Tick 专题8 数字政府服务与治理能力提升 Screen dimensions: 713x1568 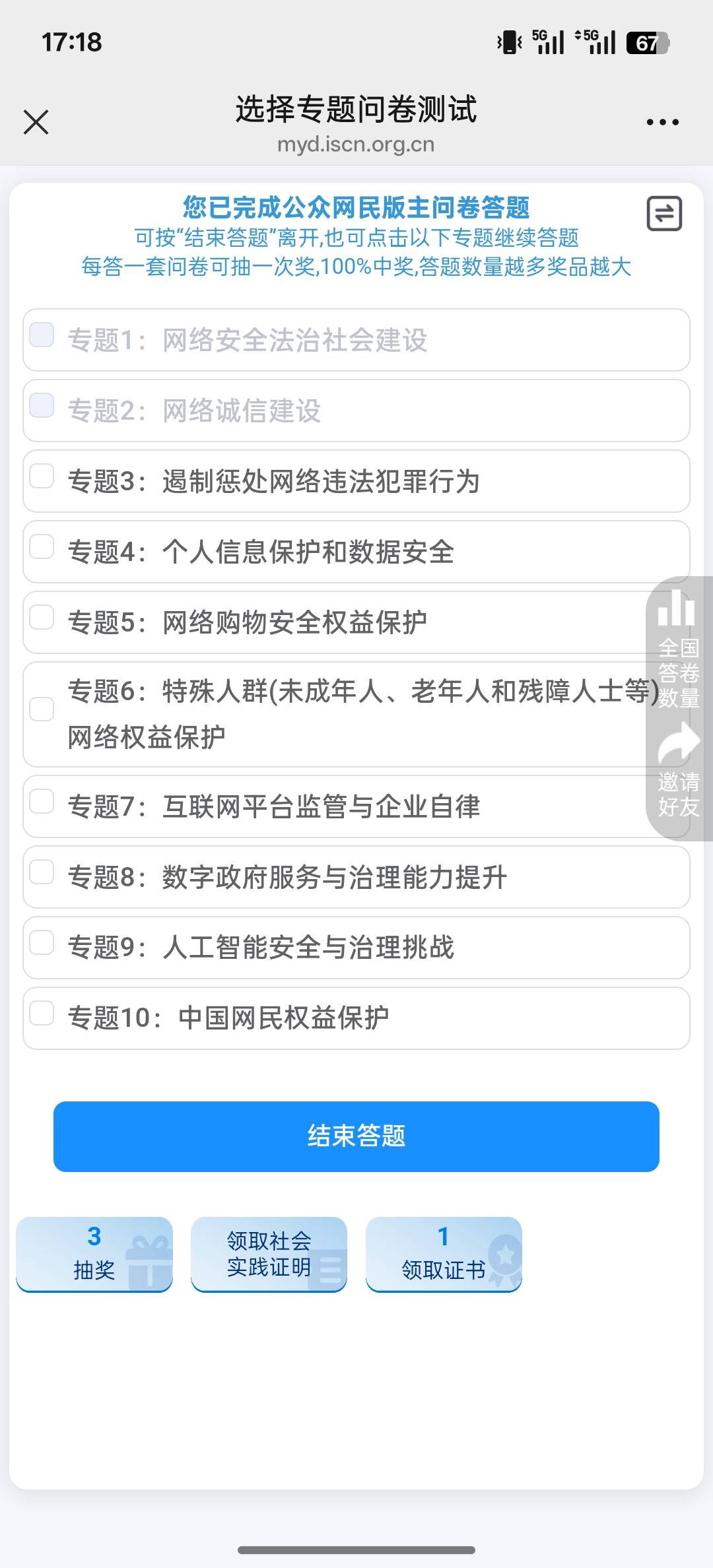click(x=356, y=877)
